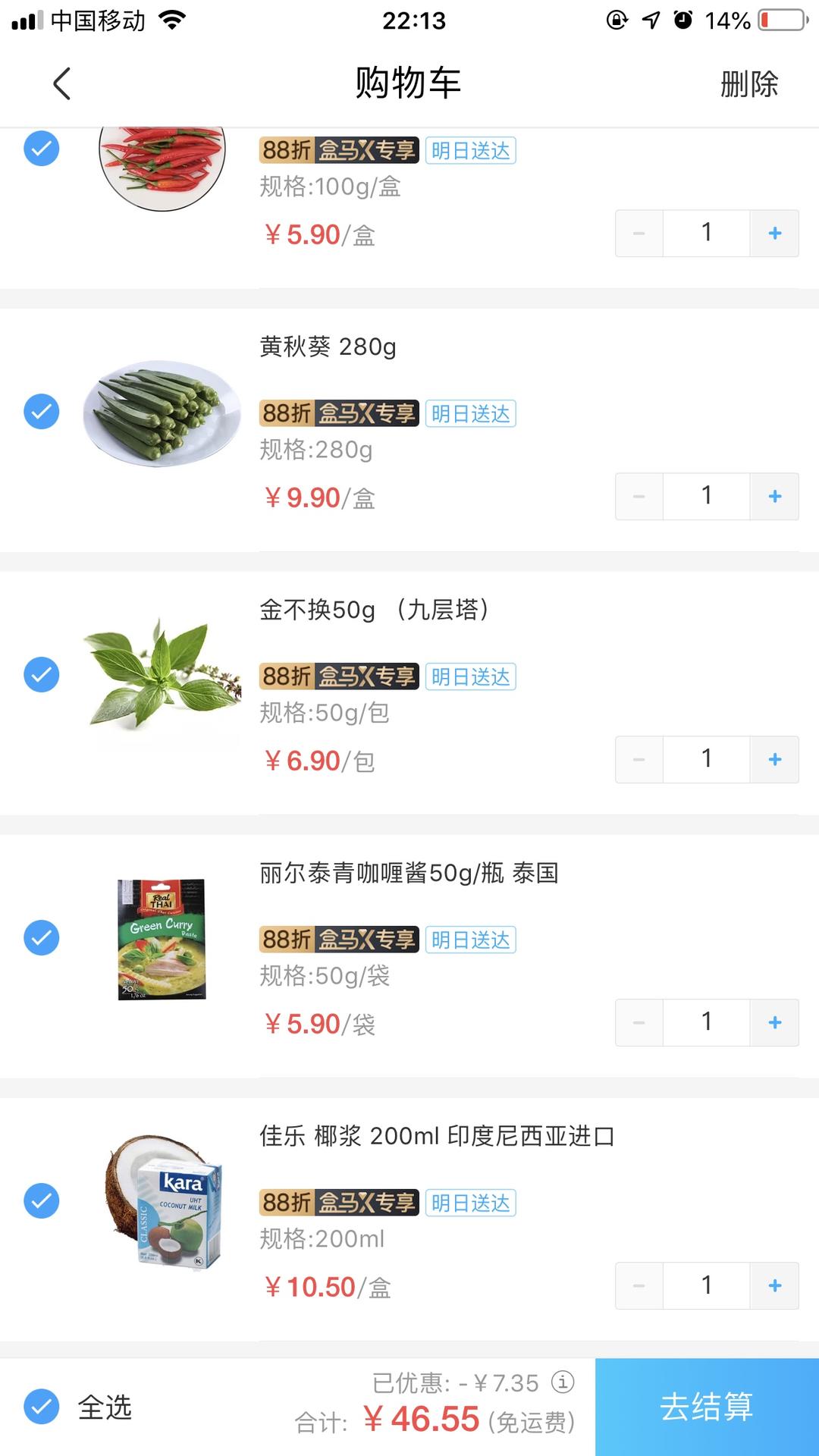Tap the 88折 badge on 黄秋葵
The width and height of the screenshot is (819, 1456).
(285, 413)
